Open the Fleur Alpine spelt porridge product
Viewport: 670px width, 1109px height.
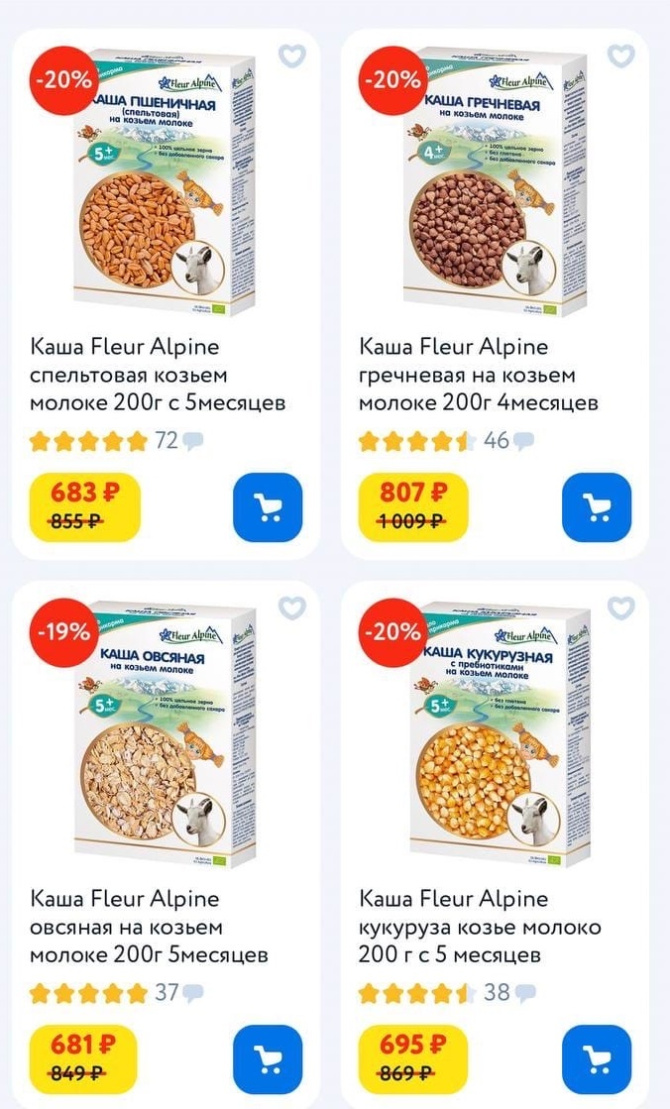click(x=158, y=375)
